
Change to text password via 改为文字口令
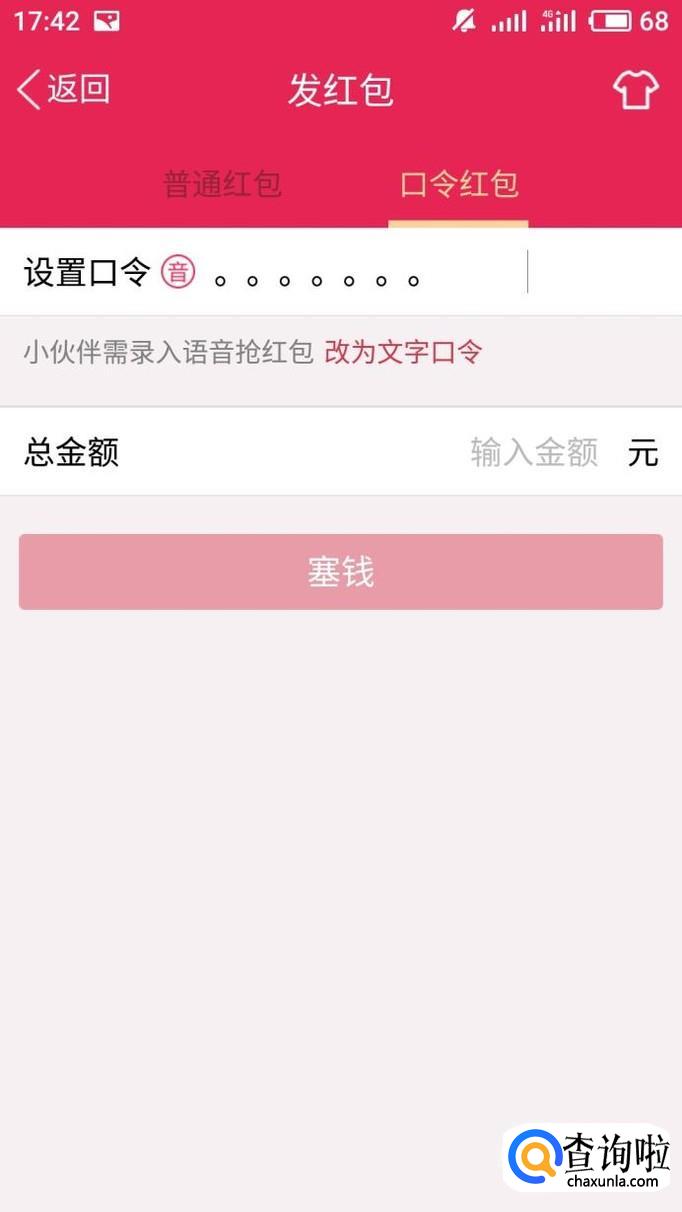(403, 352)
